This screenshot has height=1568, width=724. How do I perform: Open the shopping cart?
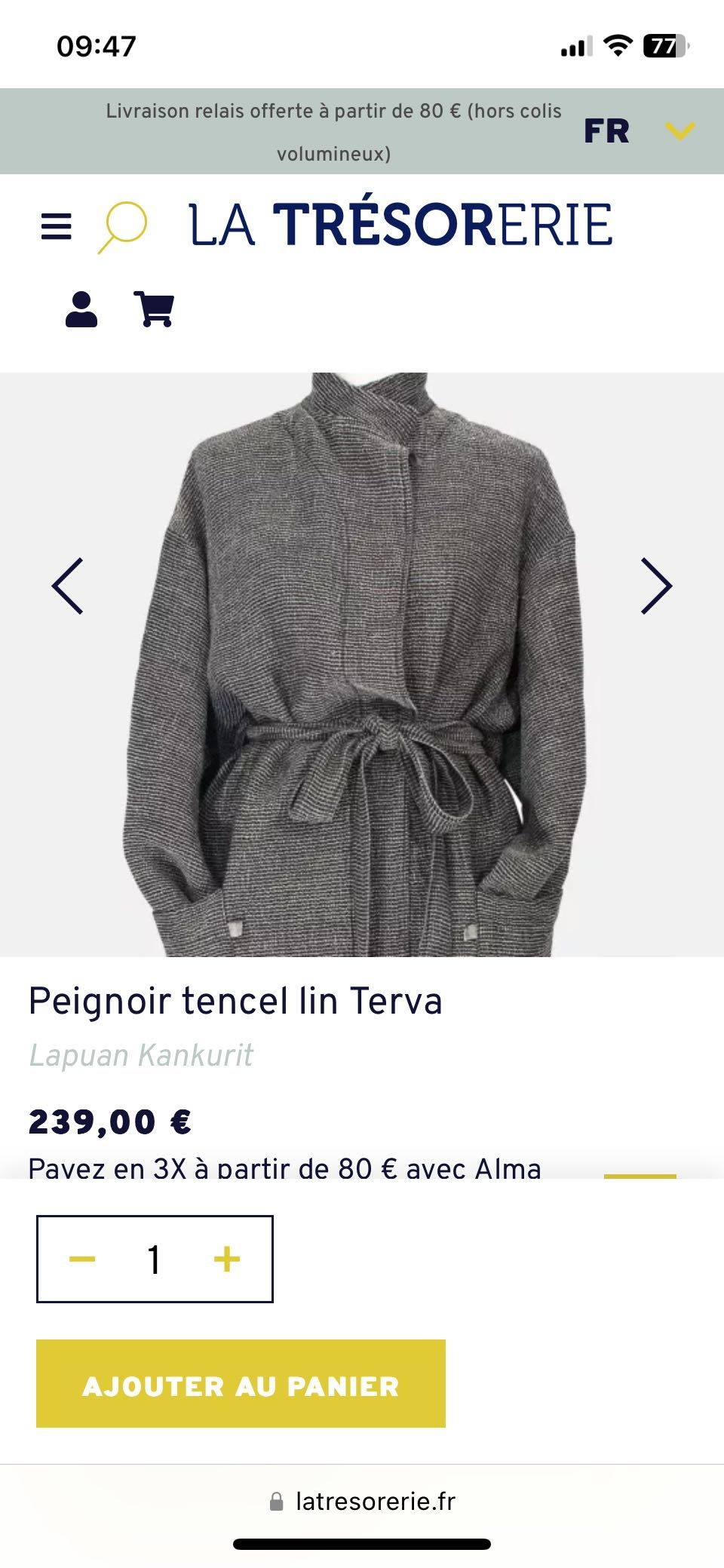tap(154, 309)
